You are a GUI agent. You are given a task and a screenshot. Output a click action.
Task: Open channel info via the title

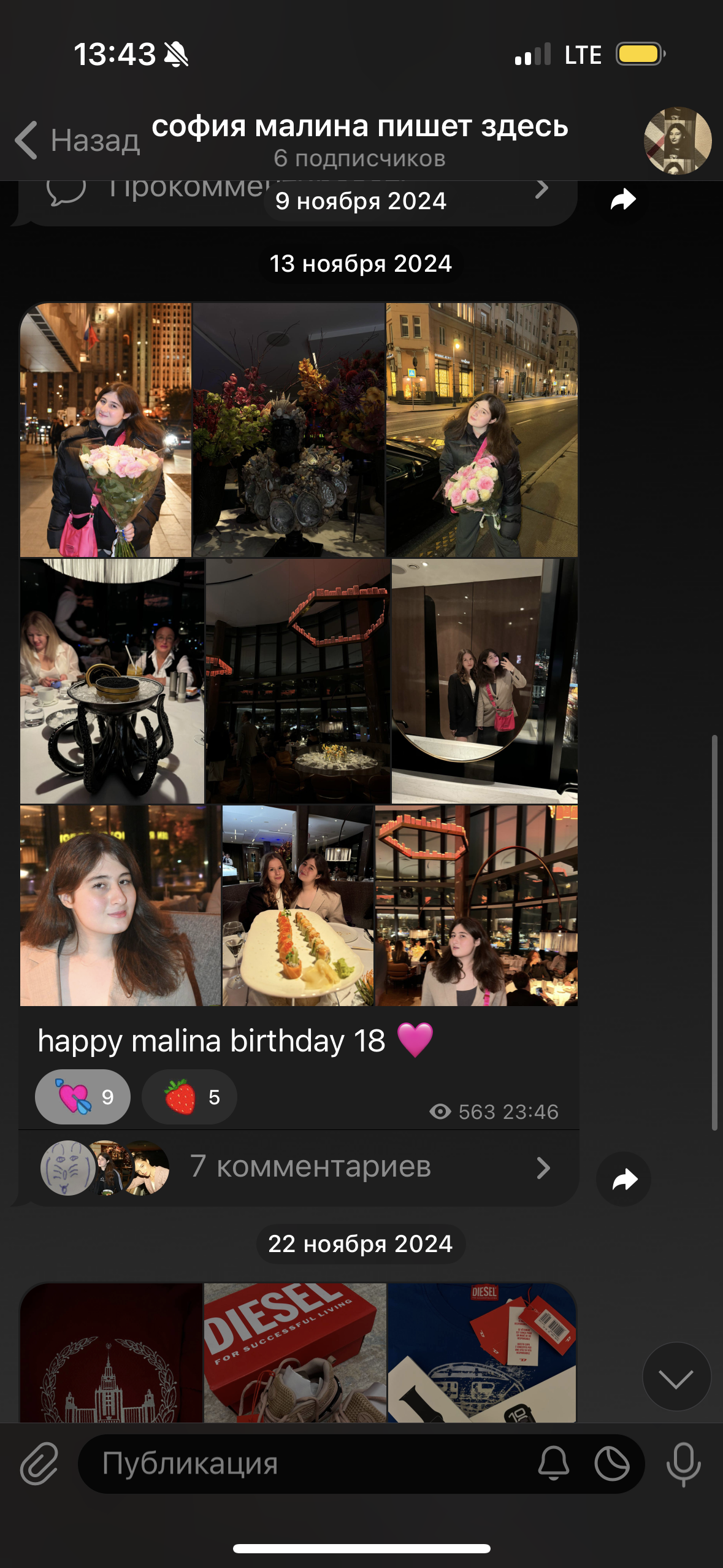pos(360,140)
